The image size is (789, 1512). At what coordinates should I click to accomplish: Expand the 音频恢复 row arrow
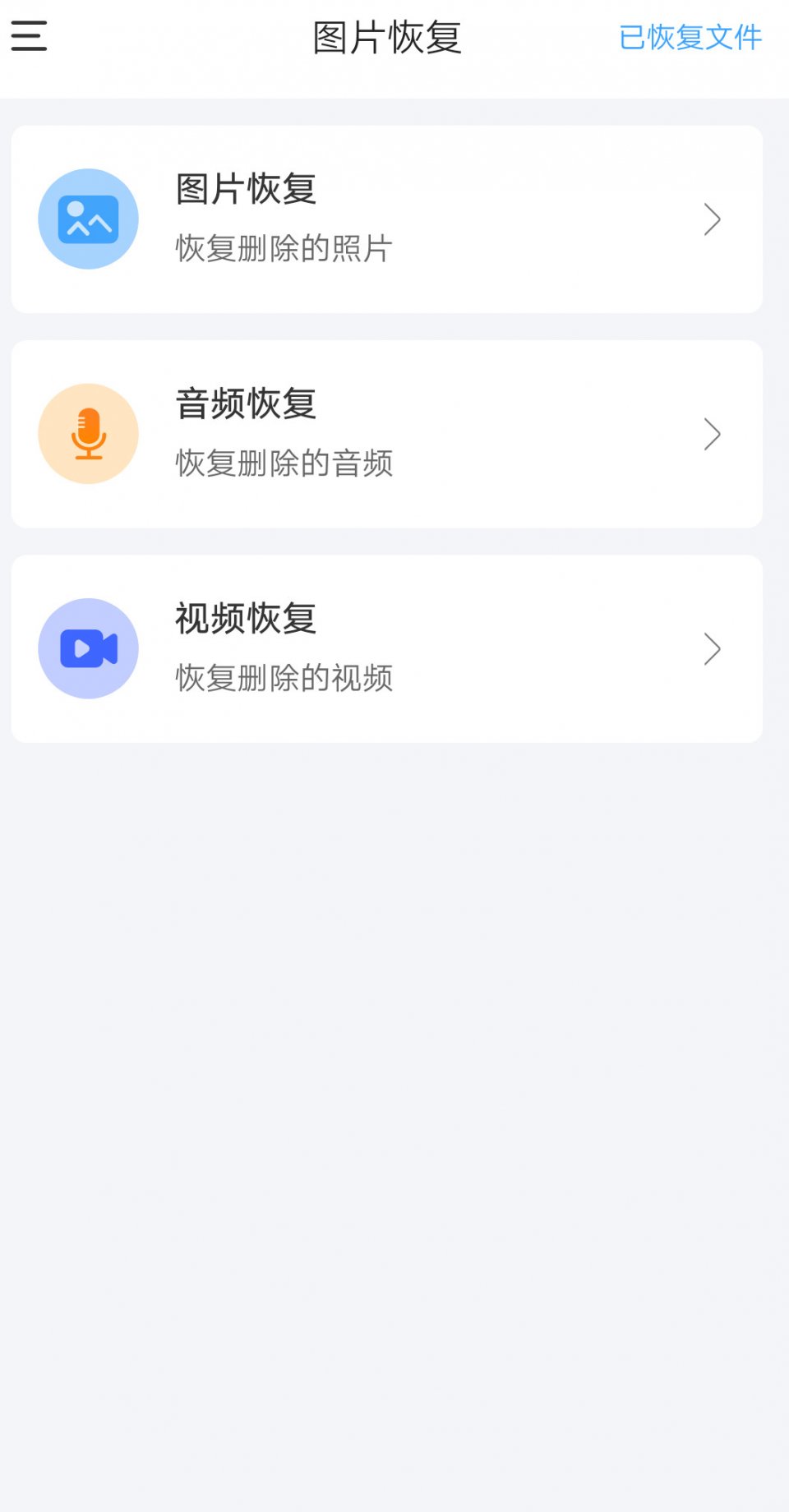pos(712,434)
